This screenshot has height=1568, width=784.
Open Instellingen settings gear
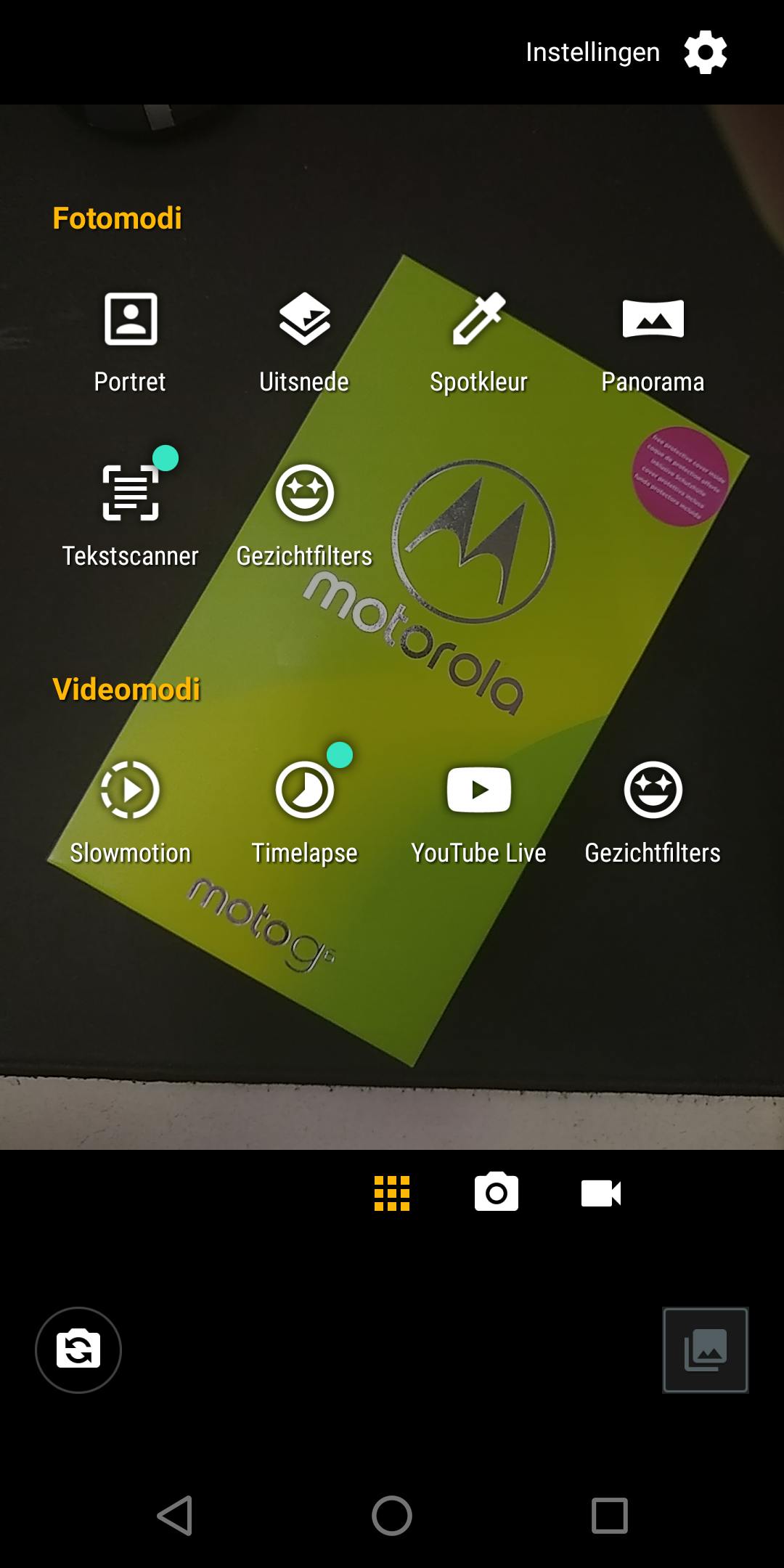coord(705,52)
